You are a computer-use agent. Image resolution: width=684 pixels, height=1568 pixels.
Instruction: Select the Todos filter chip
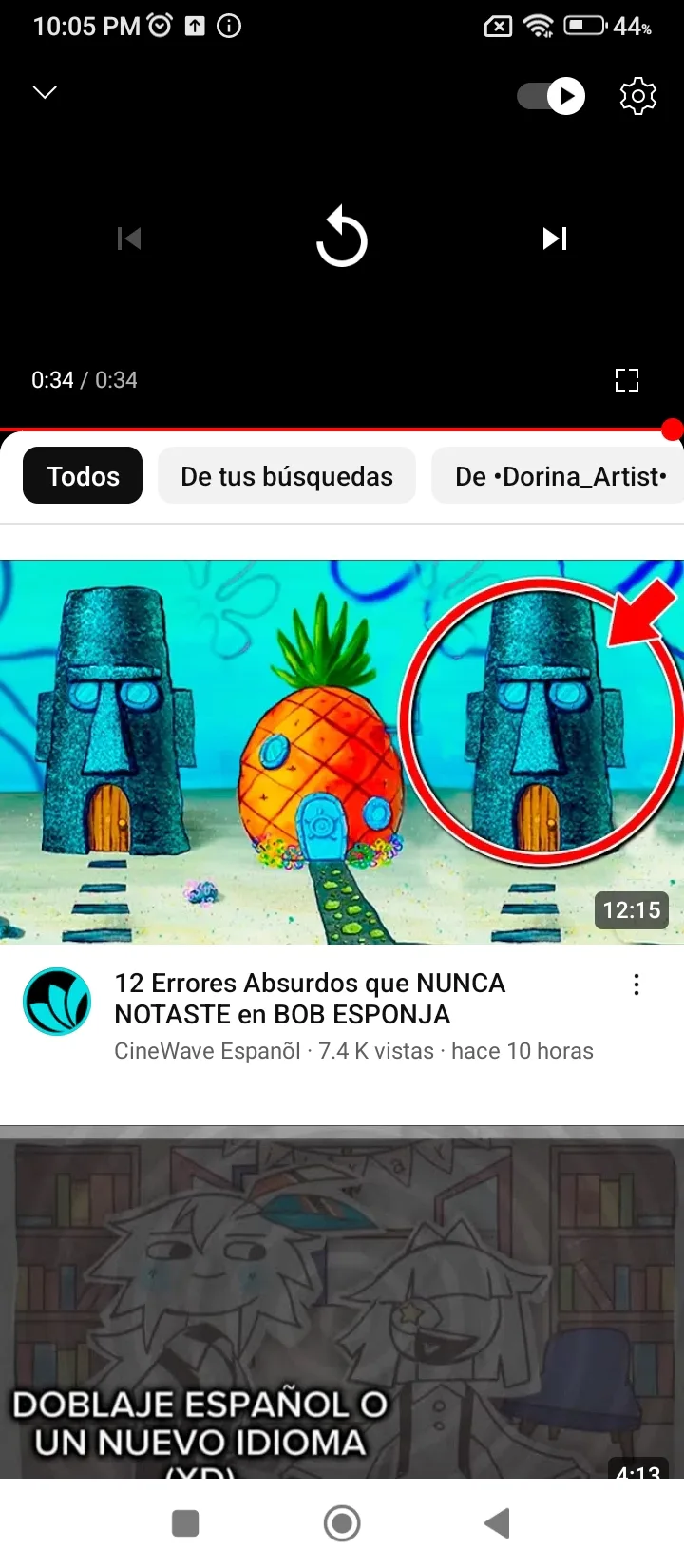(x=83, y=476)
